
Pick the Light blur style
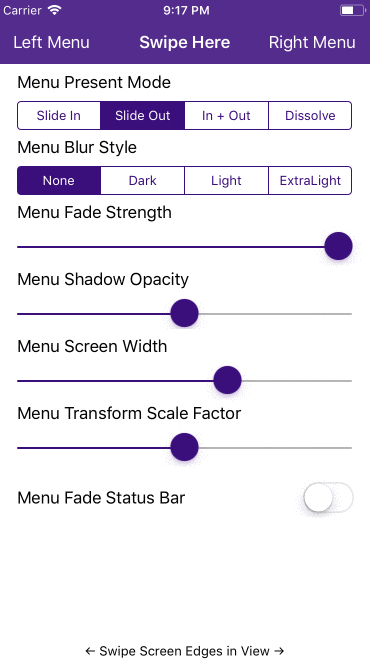[226, 181]
